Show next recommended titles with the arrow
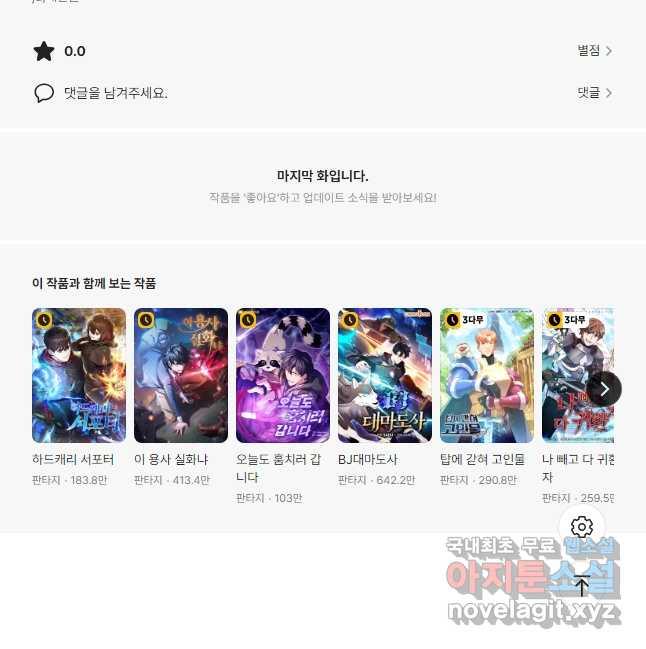The width and height of the screenshot is (646, 649). click(604, 389)
